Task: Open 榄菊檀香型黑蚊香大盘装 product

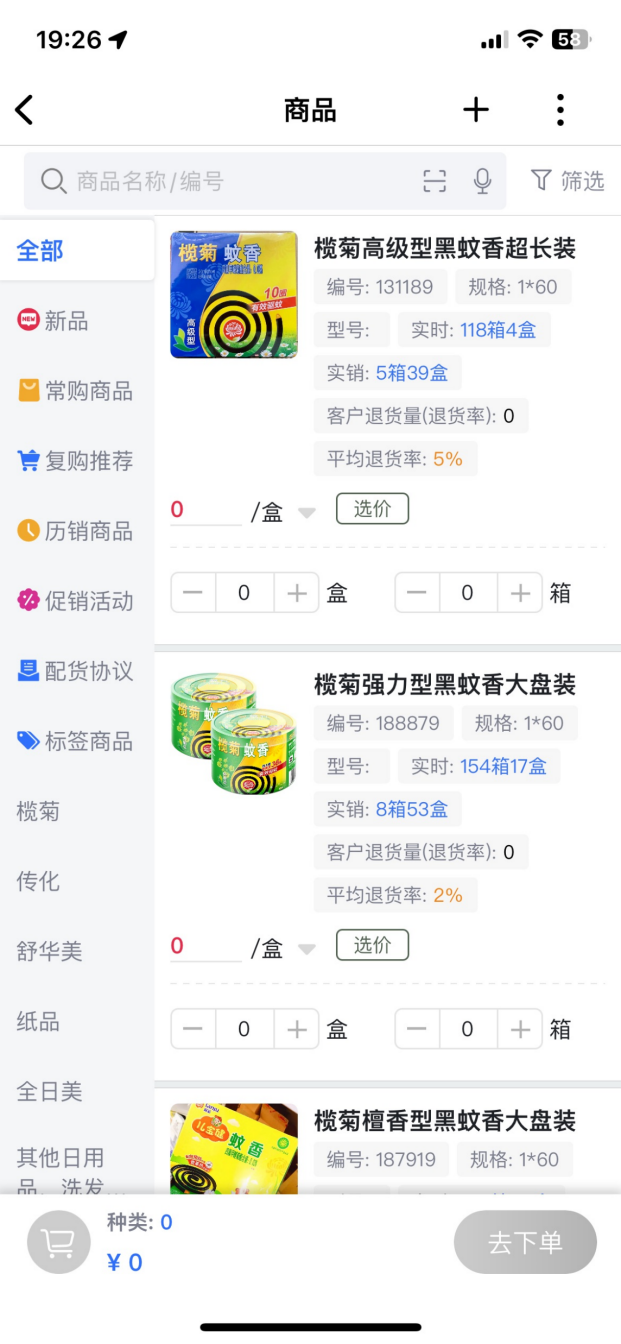Action: point(444,1121)
